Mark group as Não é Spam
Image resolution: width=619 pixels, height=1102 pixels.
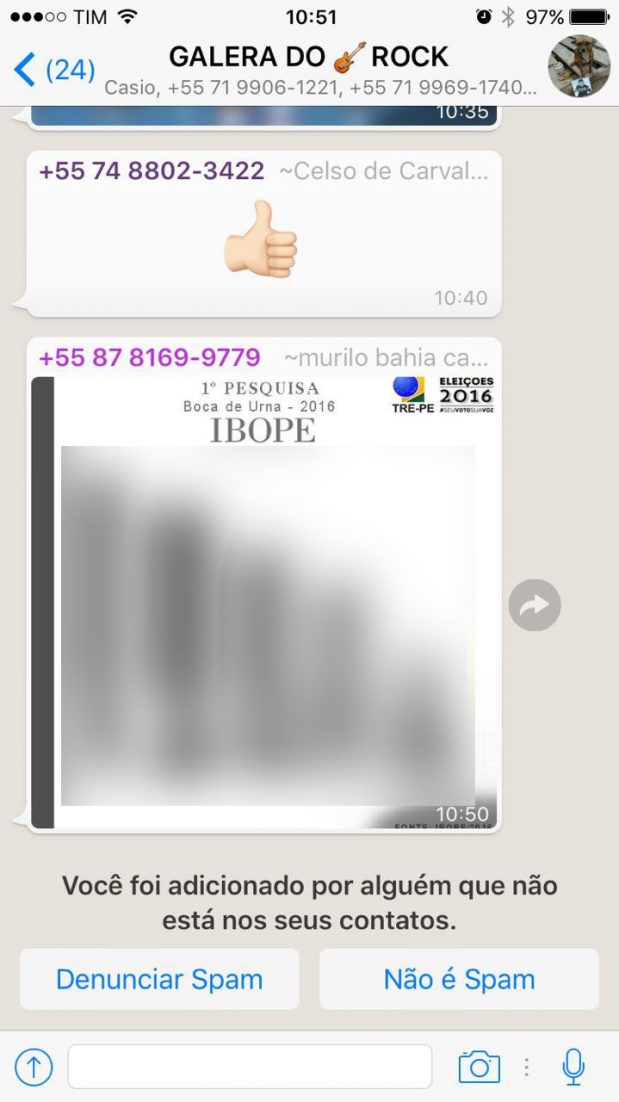point(459,979)
